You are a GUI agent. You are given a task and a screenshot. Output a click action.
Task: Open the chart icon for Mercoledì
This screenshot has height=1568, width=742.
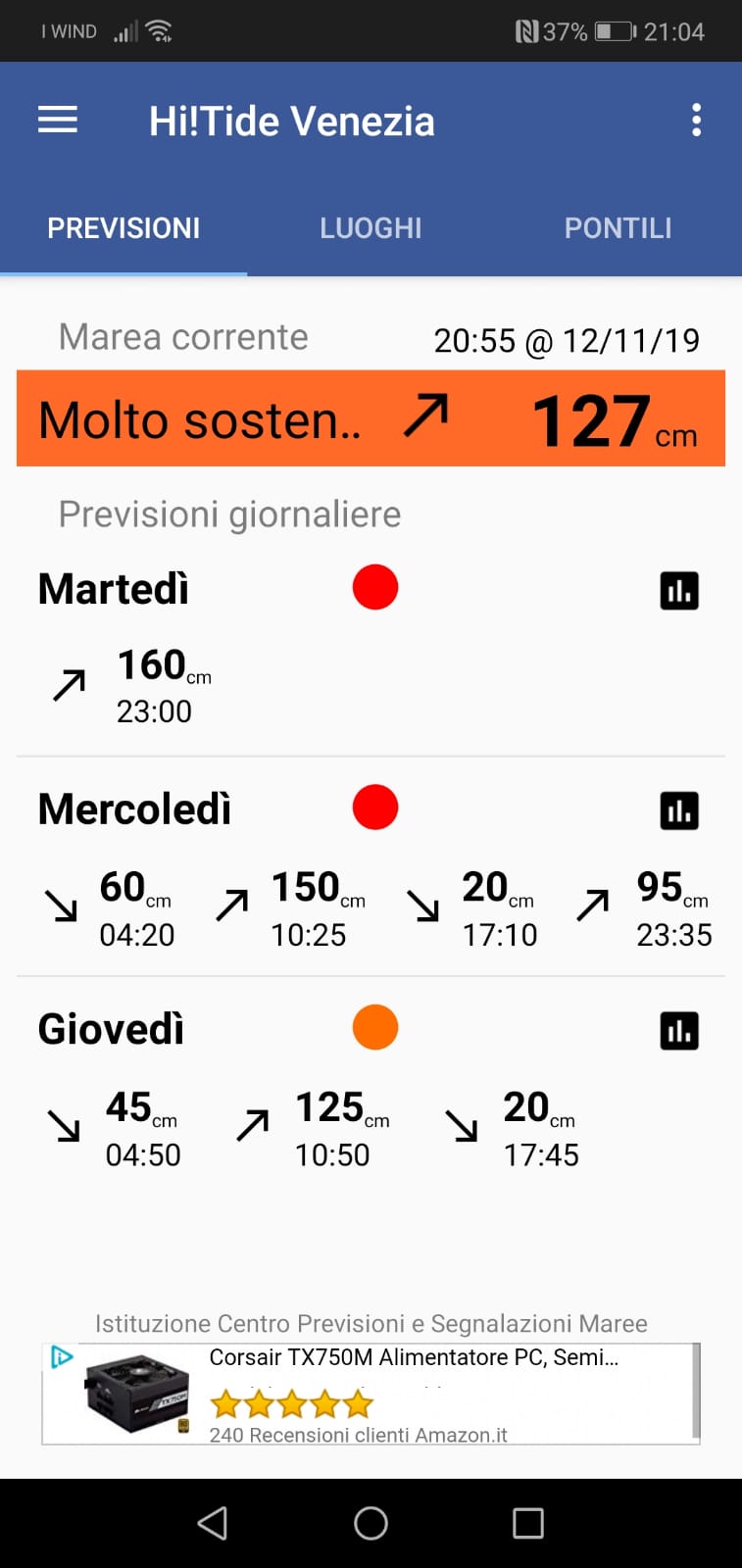[x=679, y=810]
